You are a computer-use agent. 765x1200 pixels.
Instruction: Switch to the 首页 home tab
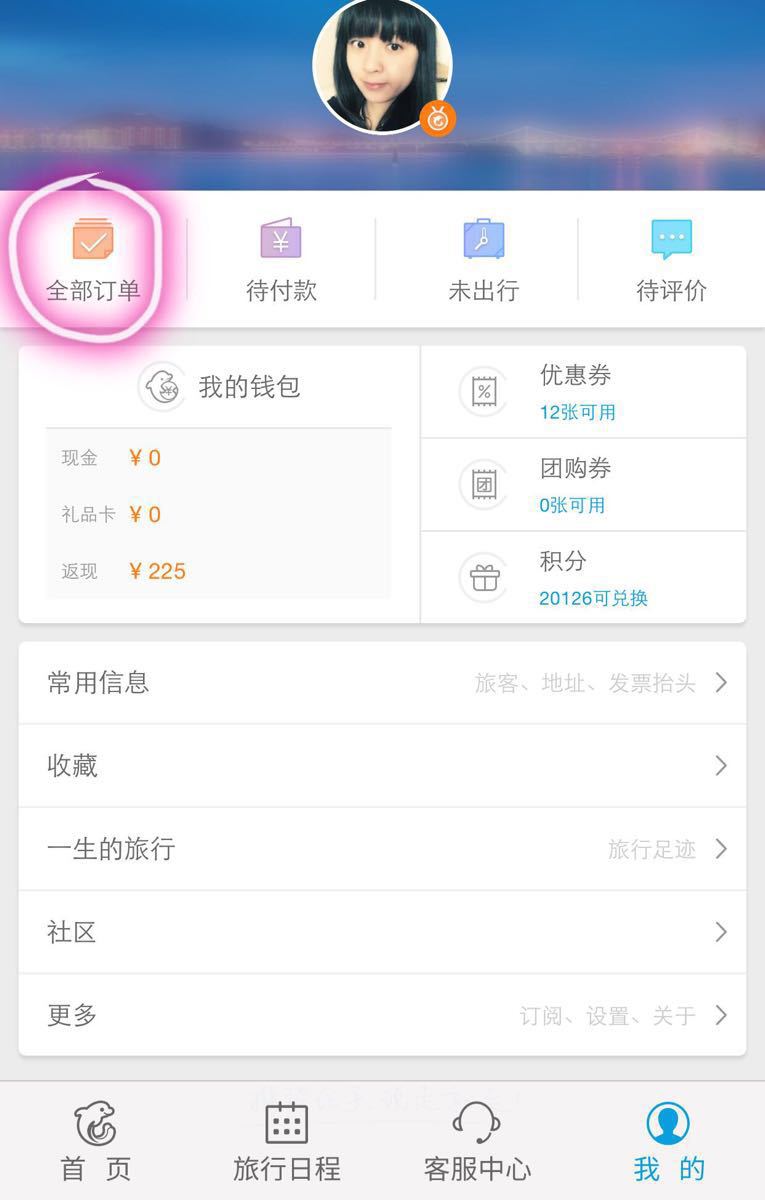(x=96, y=1142)
